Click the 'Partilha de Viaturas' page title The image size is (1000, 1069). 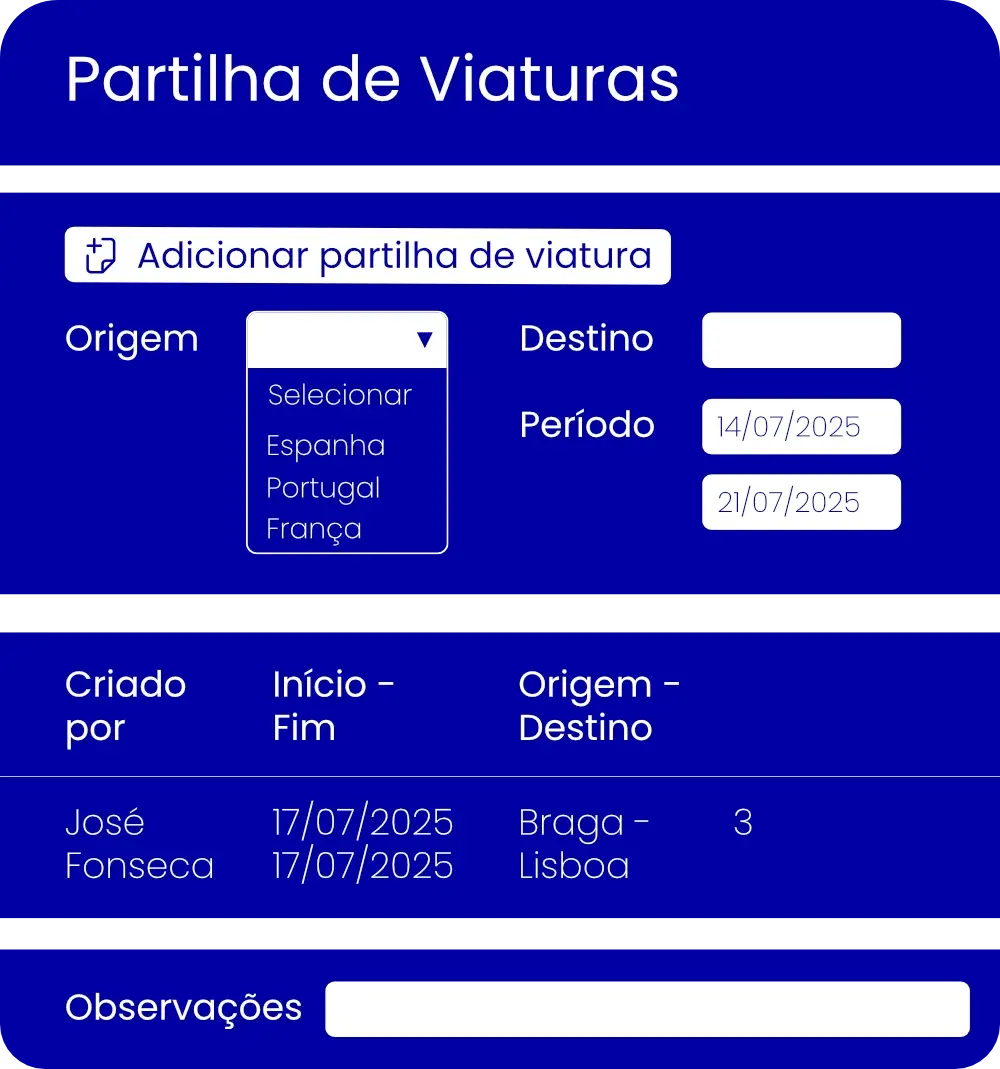[372, 80]
